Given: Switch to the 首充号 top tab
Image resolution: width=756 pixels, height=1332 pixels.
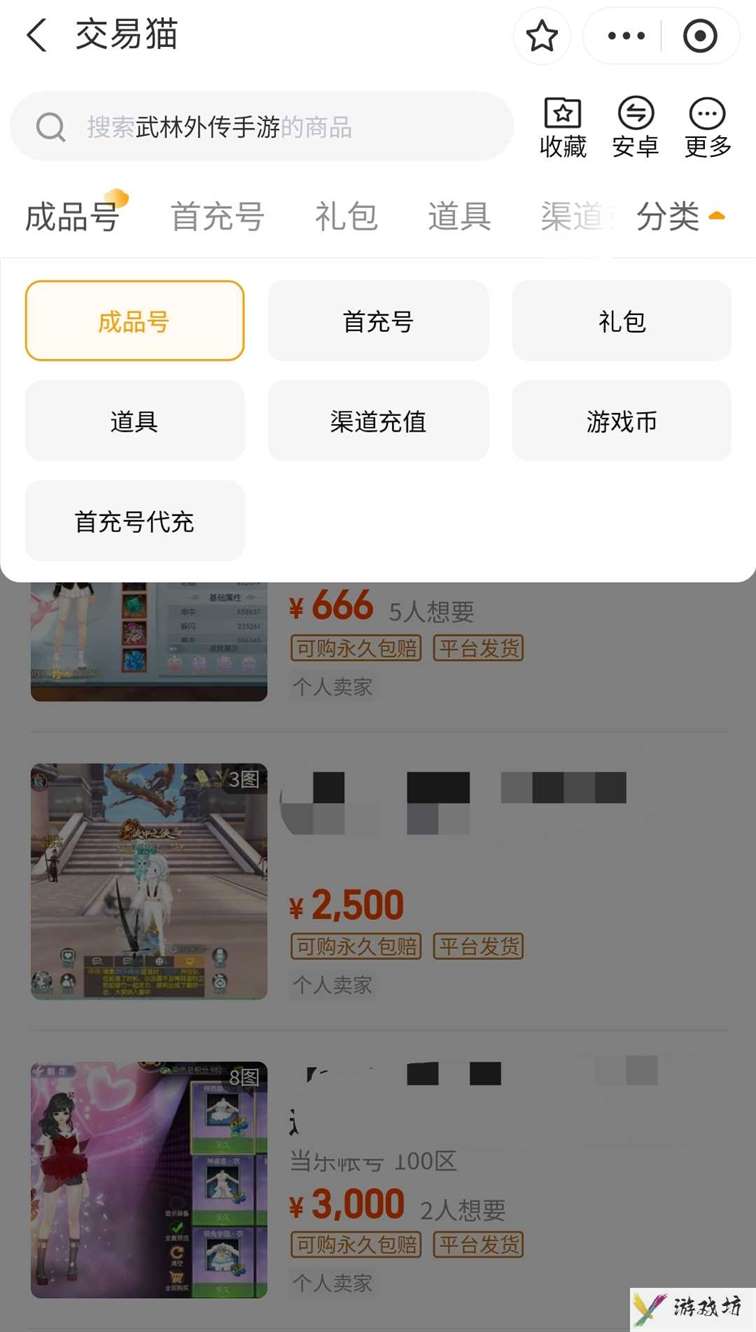Looking at the screenshot, I should point(217,216).
